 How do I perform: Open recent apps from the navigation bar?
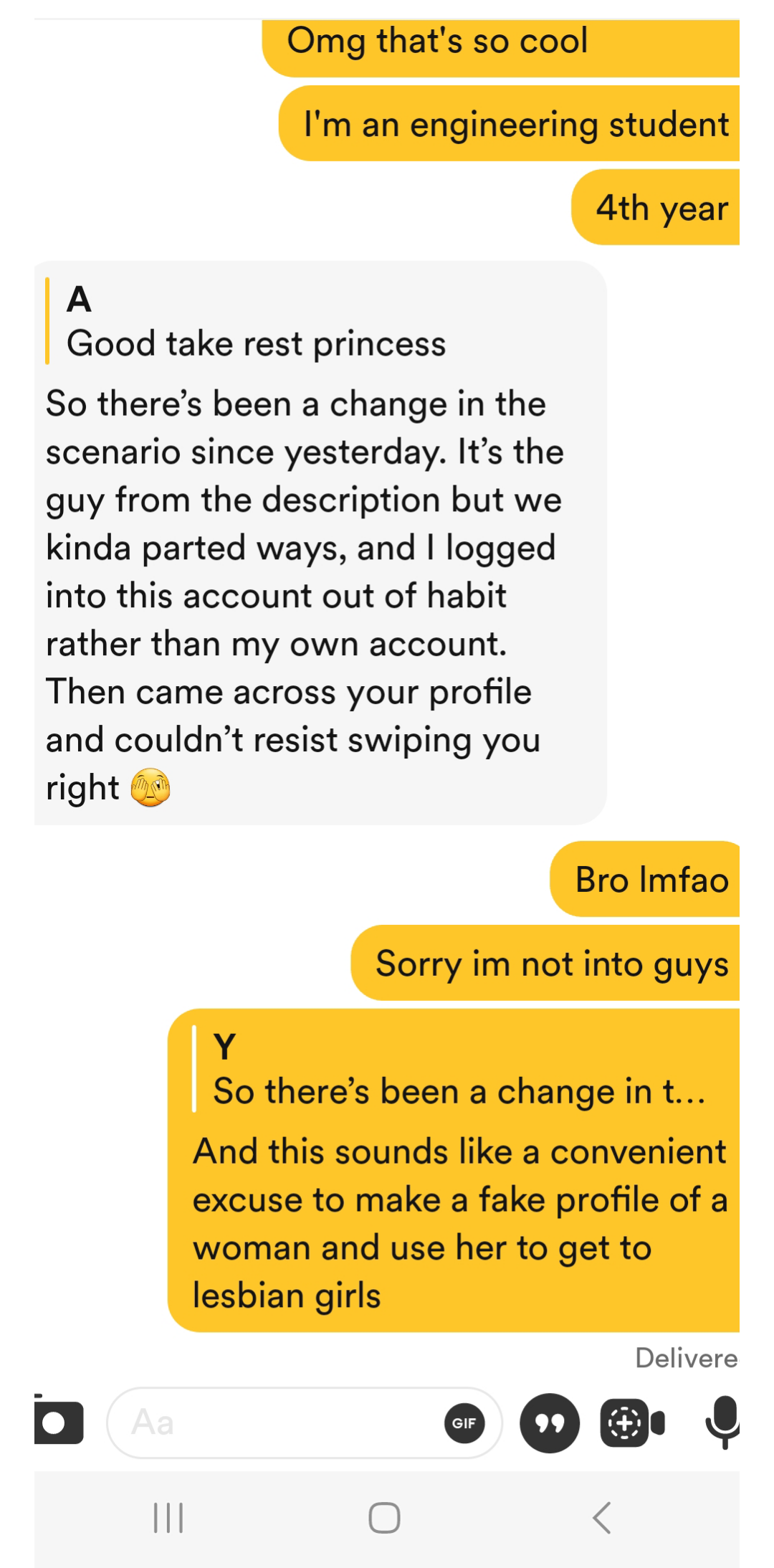coord(169,1518)
